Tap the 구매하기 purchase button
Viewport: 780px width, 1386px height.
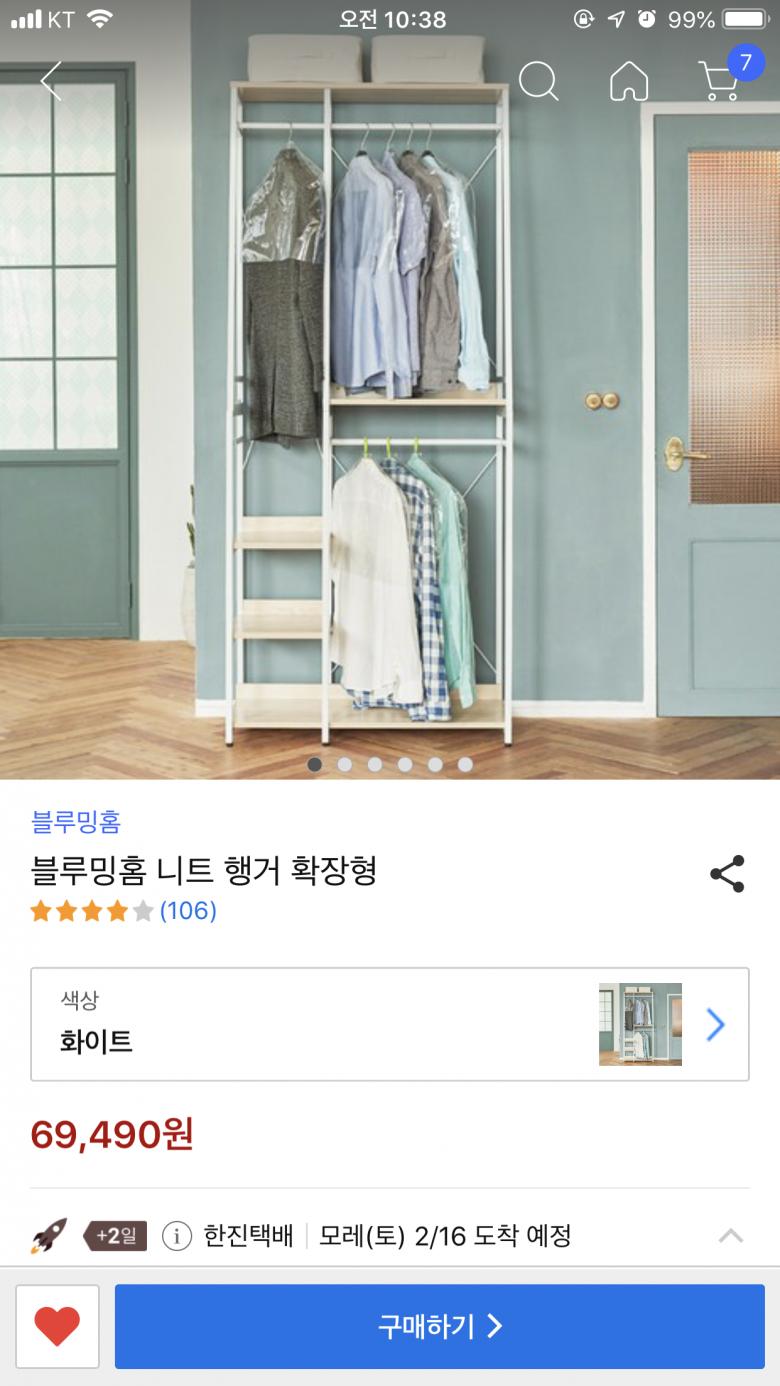439,1326
